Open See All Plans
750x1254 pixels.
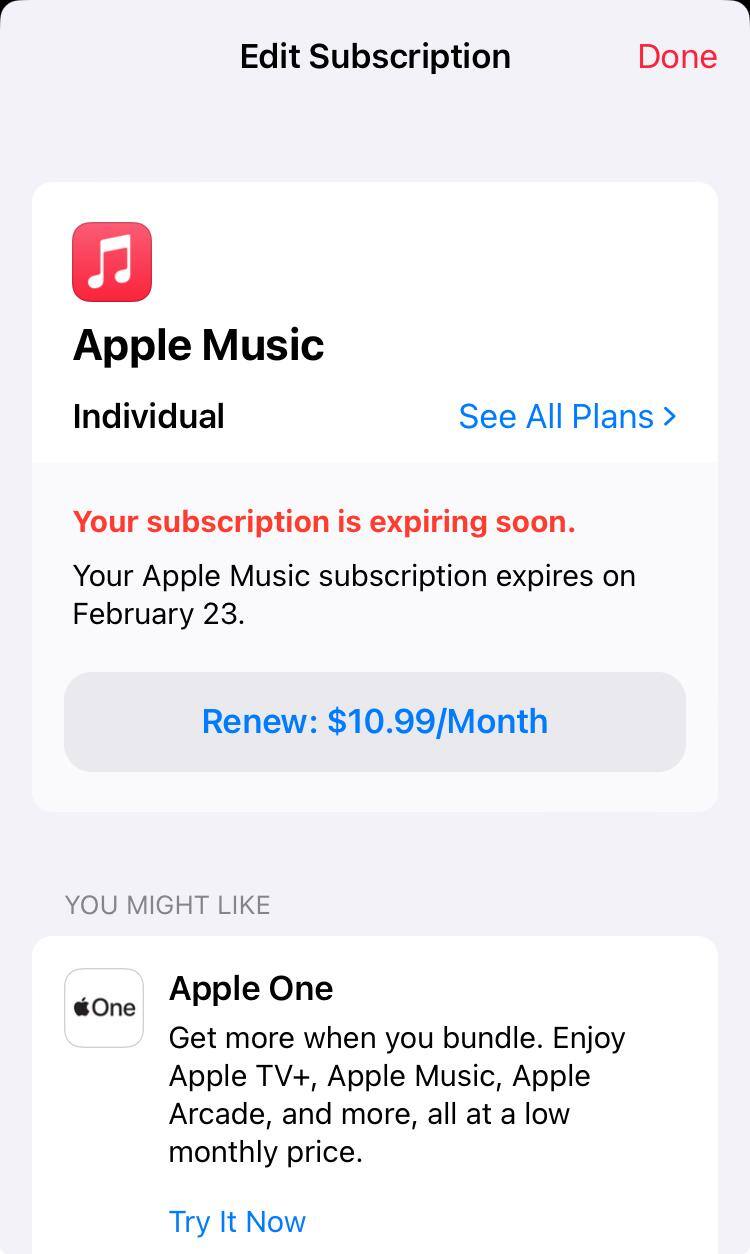click(567, 416)
